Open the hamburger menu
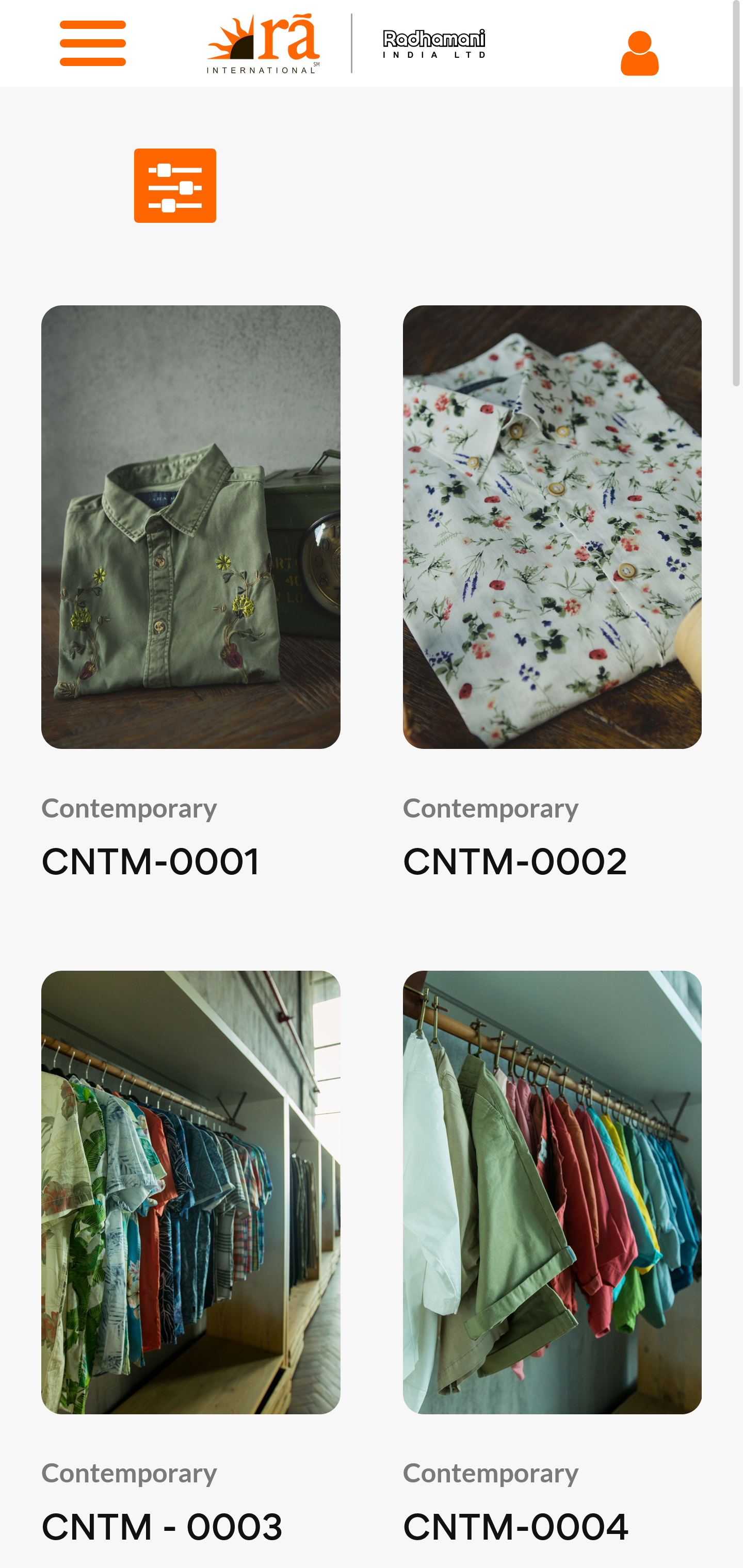Viewport: 743px width, 1568px height. click(92, 43)
